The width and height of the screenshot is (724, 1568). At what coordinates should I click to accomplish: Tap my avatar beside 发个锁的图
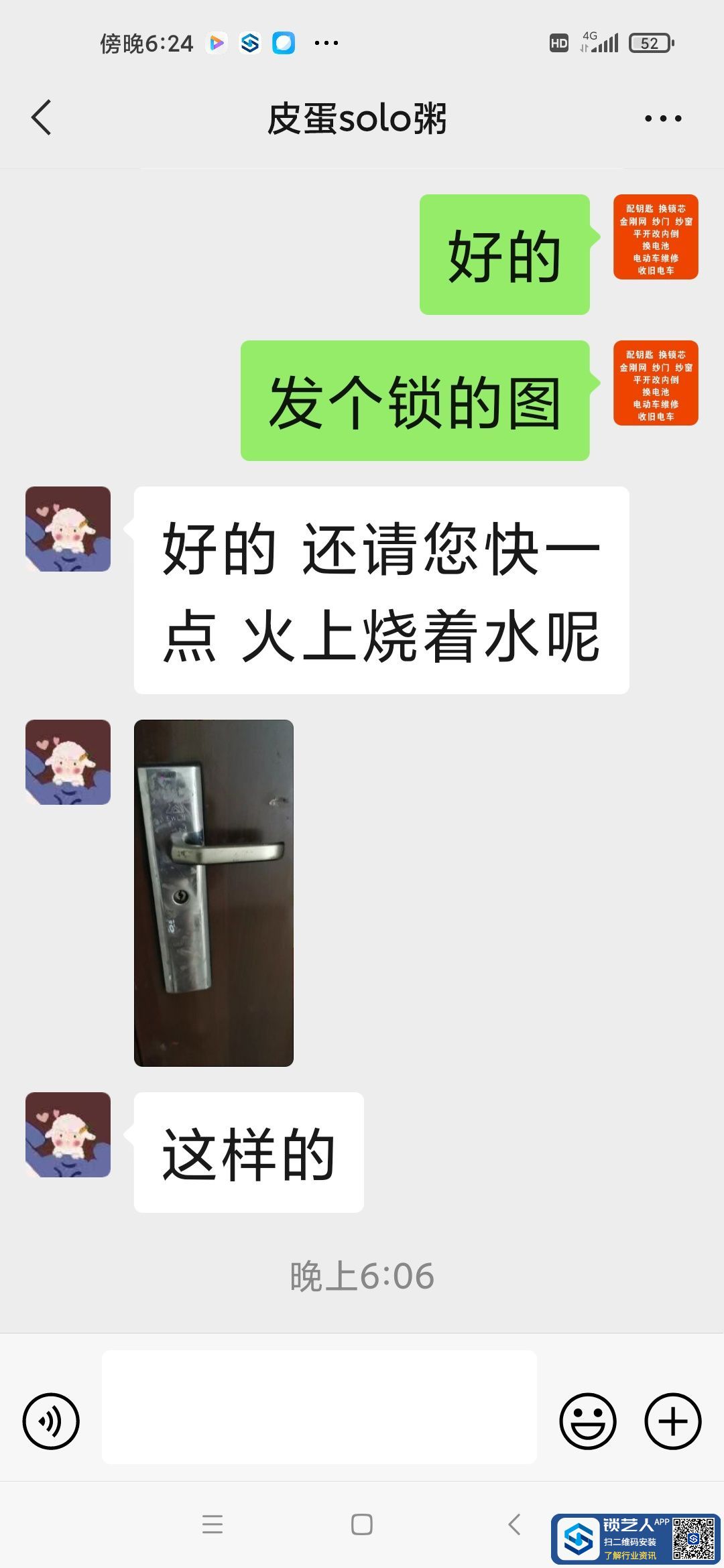[x=656, y=383]
